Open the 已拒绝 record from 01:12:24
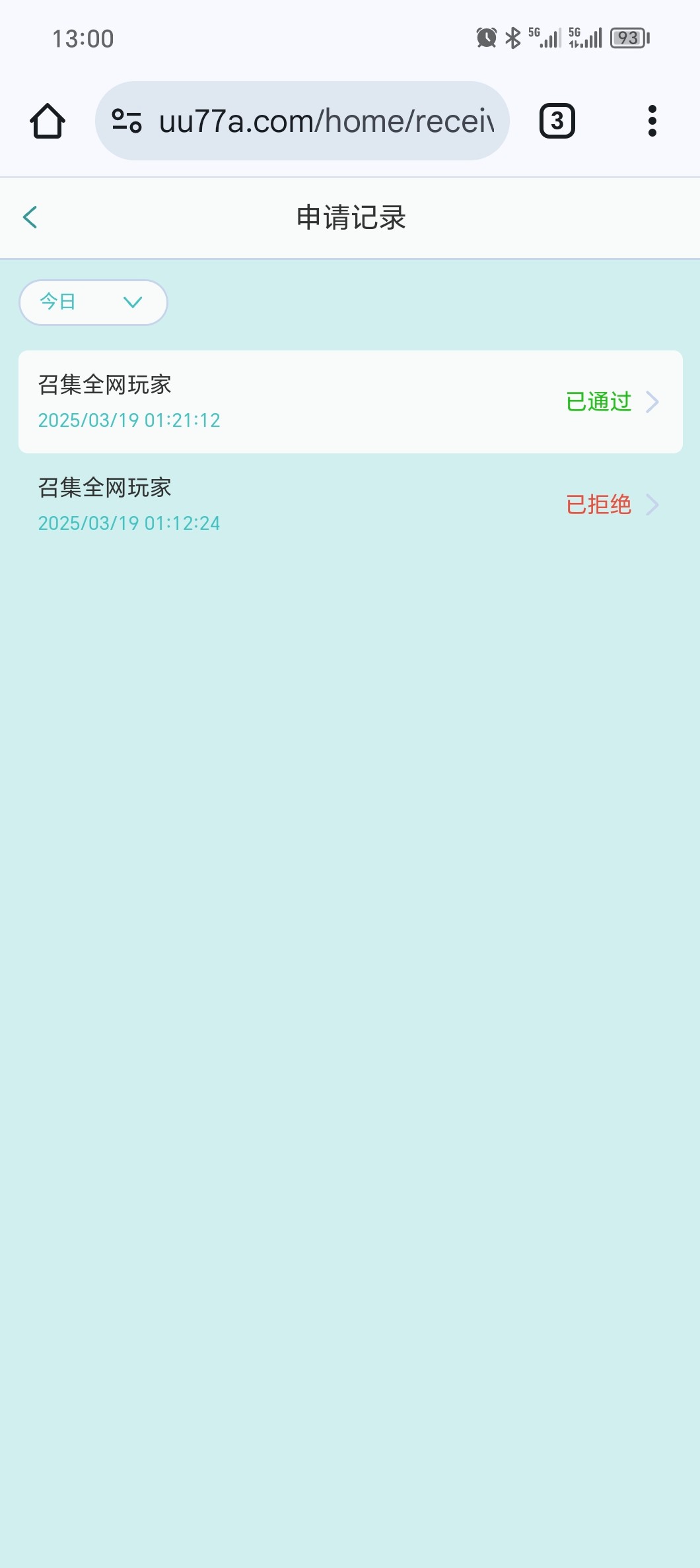The height and width of the screenshot is (1568, 700). (x=350, y=505)
